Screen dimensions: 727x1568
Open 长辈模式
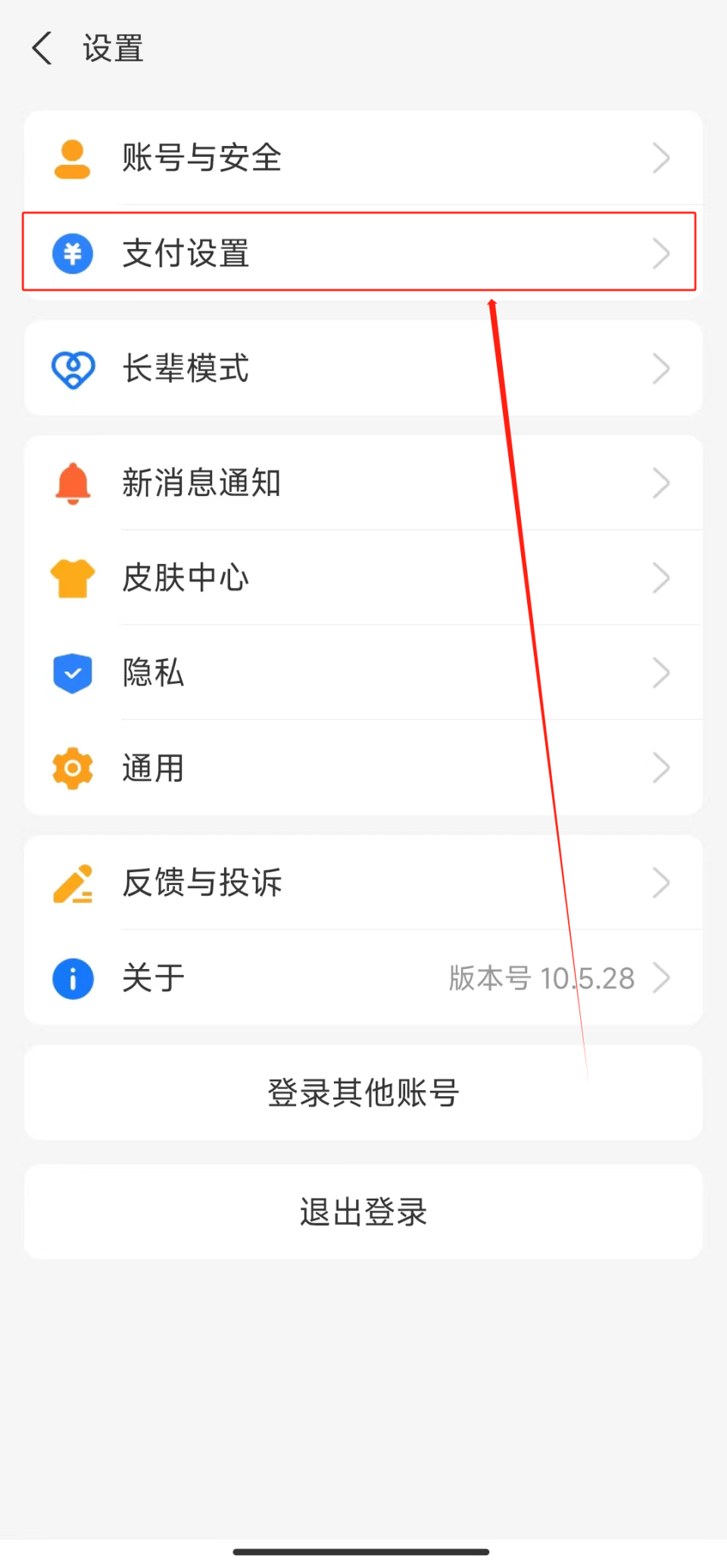tap(363, 368)
